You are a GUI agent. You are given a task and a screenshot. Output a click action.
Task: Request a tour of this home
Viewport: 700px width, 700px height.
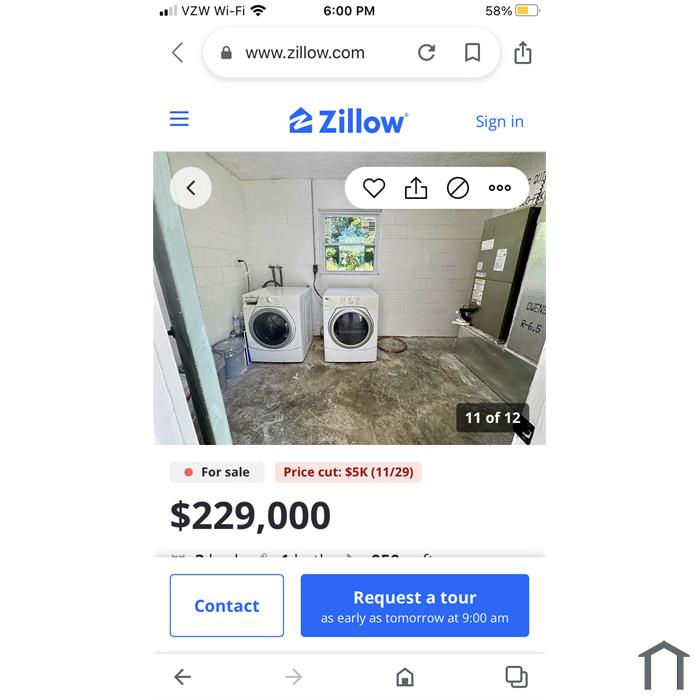pos(414,606)
